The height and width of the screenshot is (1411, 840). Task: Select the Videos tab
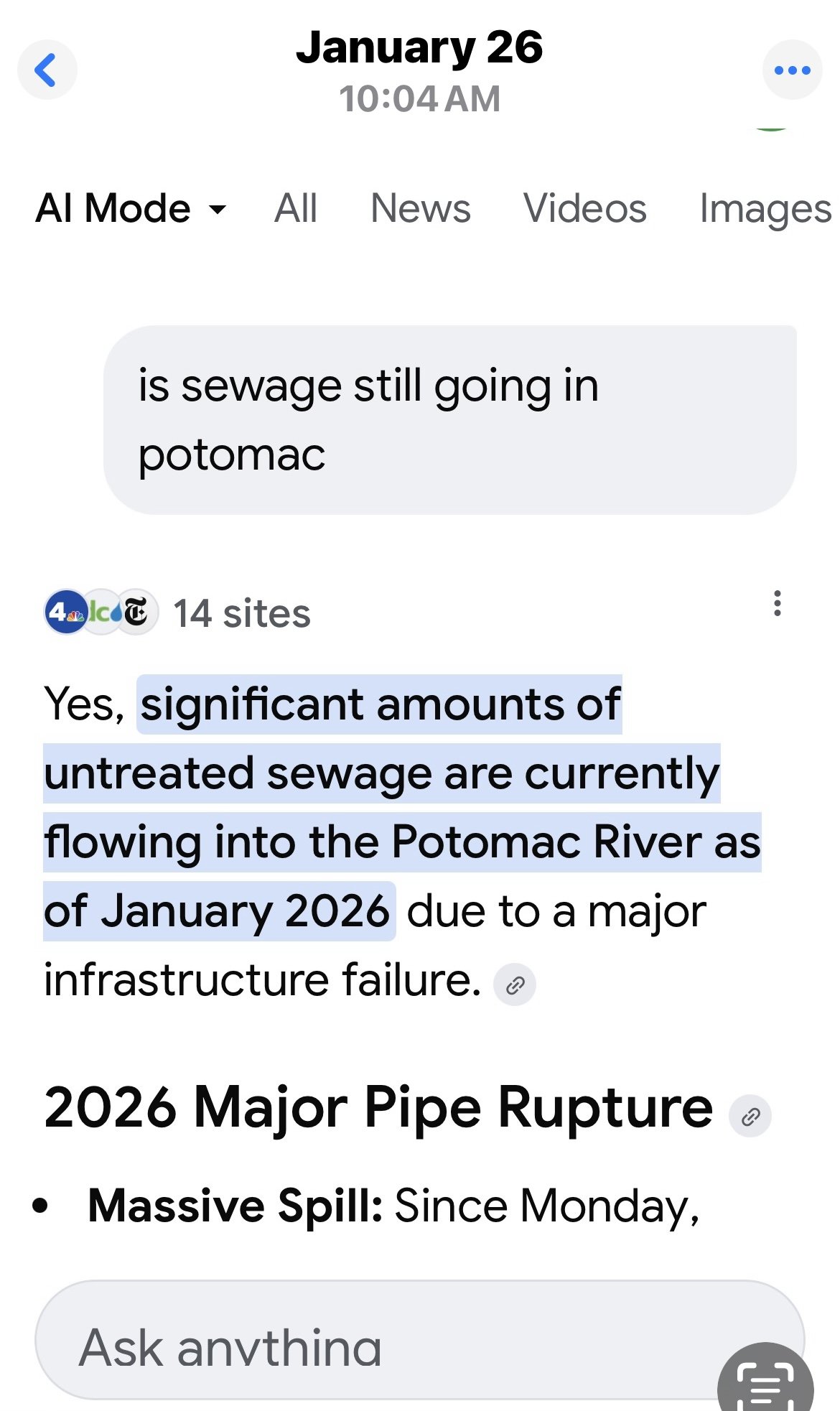coord(584,209)
